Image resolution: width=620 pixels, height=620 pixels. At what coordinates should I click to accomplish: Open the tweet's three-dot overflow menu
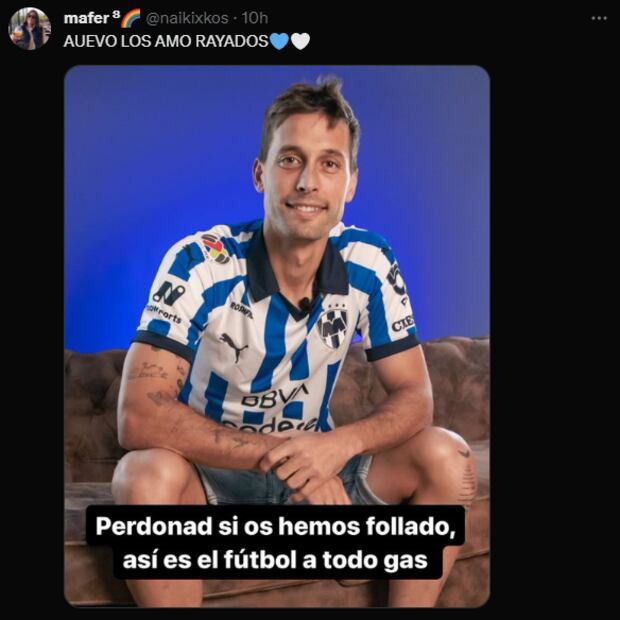click(x=598, y=18)
